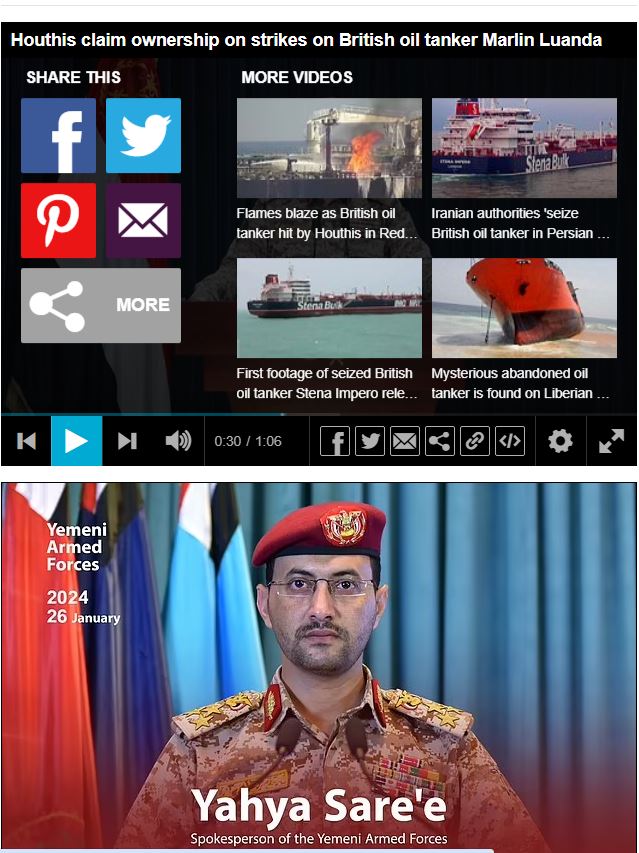Tap Facebook icon in player control bar
Image resolution: width=639 pixels, height=853 pixels.
(335, 441)
